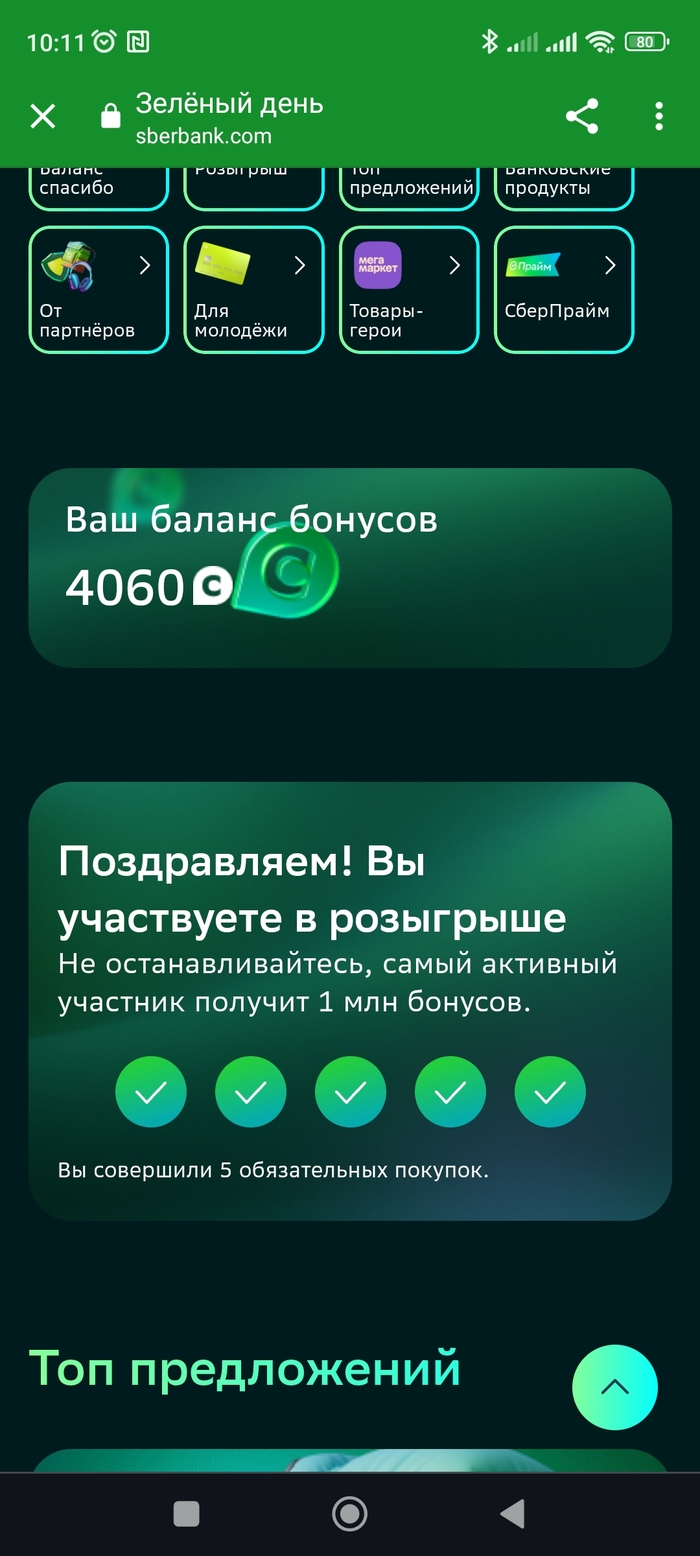
Task: Go to Товары-герои from МегаМаркет
Action: (x=409, y=290)
